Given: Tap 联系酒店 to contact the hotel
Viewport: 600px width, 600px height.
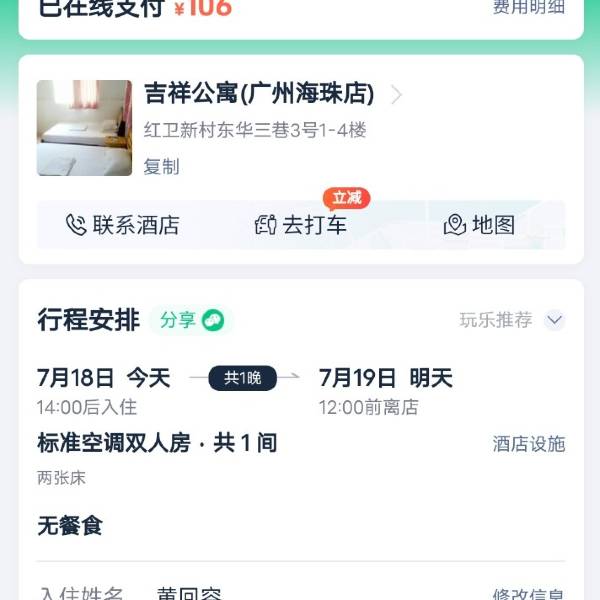Looking at the screenshot, I should (123, 225).
